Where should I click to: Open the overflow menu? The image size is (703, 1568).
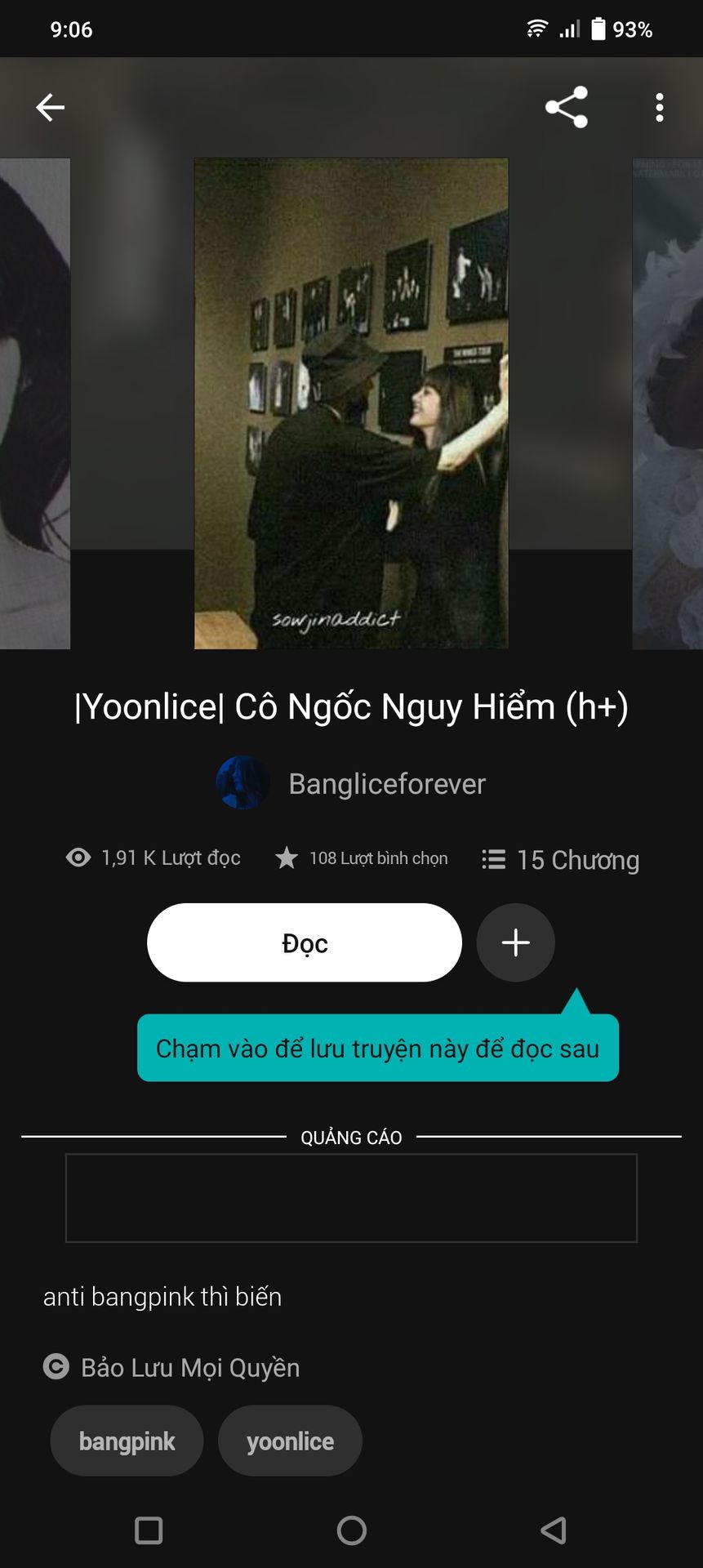pyautogui.click(x=659, y=107)
